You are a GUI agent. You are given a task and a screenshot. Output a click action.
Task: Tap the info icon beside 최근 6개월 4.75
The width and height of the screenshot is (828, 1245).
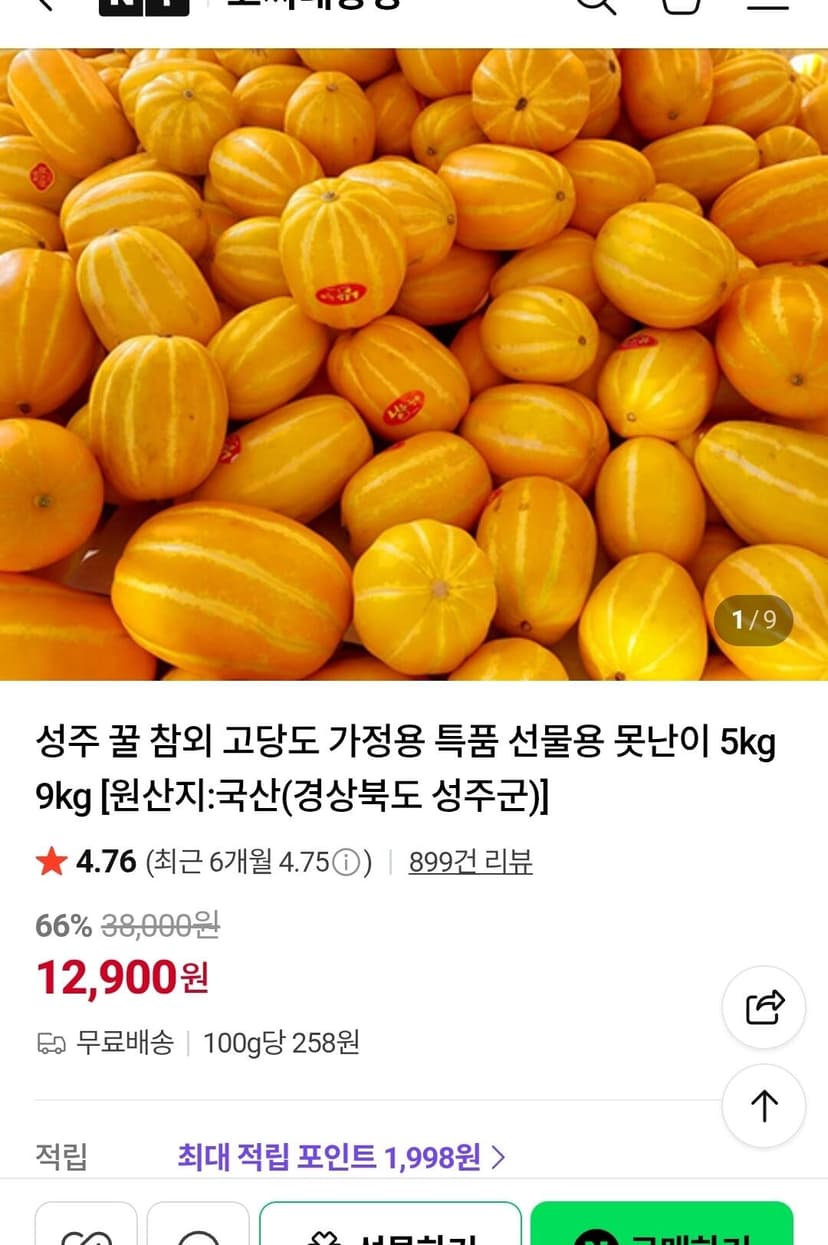pos(345,862)
